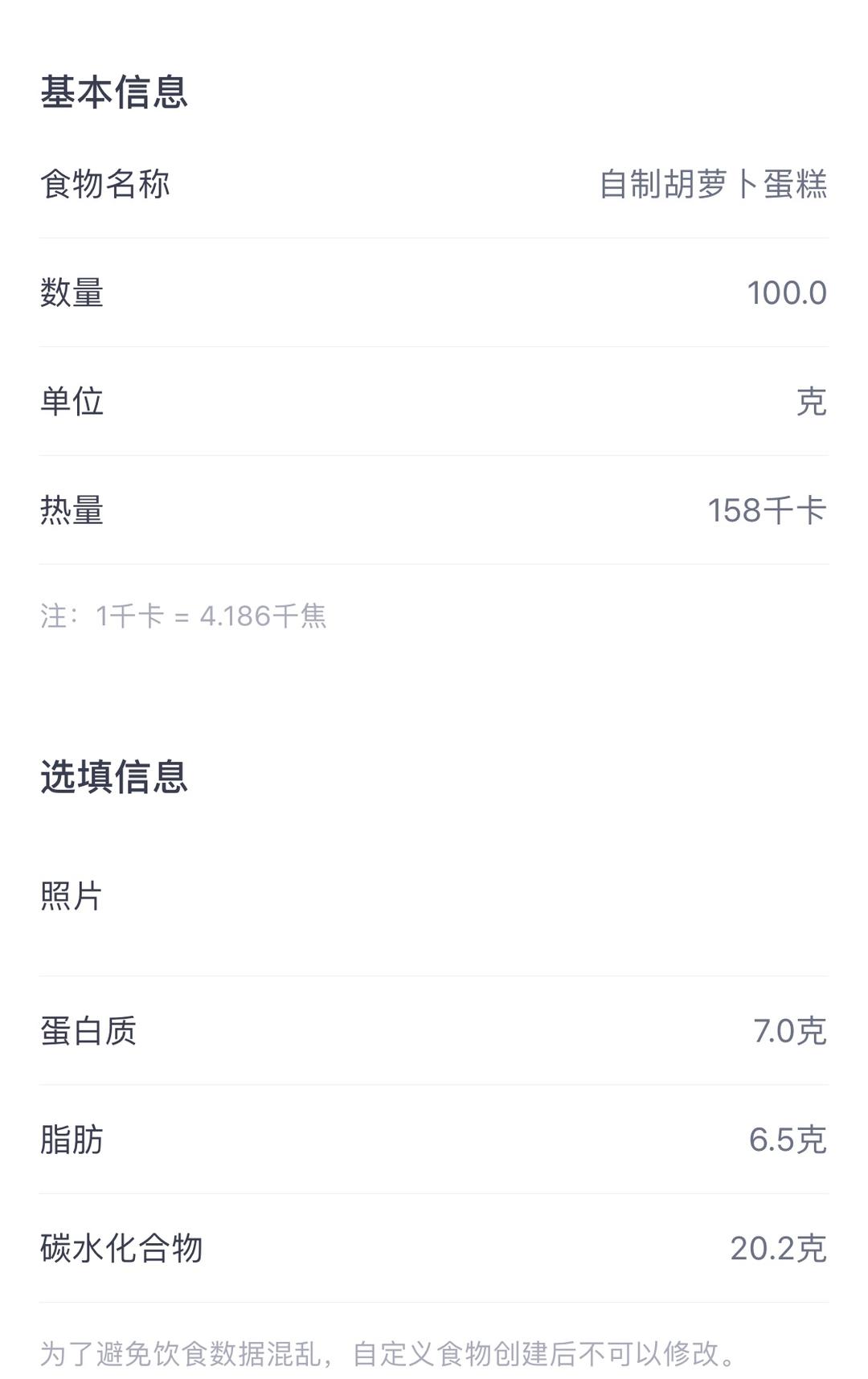
Task: Edit the calories field 158千卡
Action: click(x=766, y=510)
